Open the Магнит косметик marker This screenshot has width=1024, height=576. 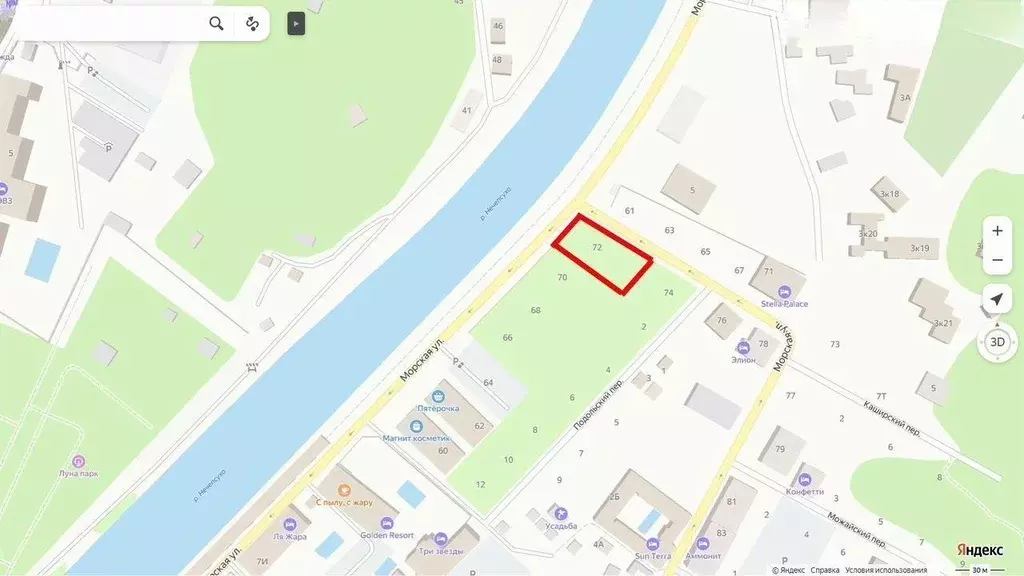point(417,425)
